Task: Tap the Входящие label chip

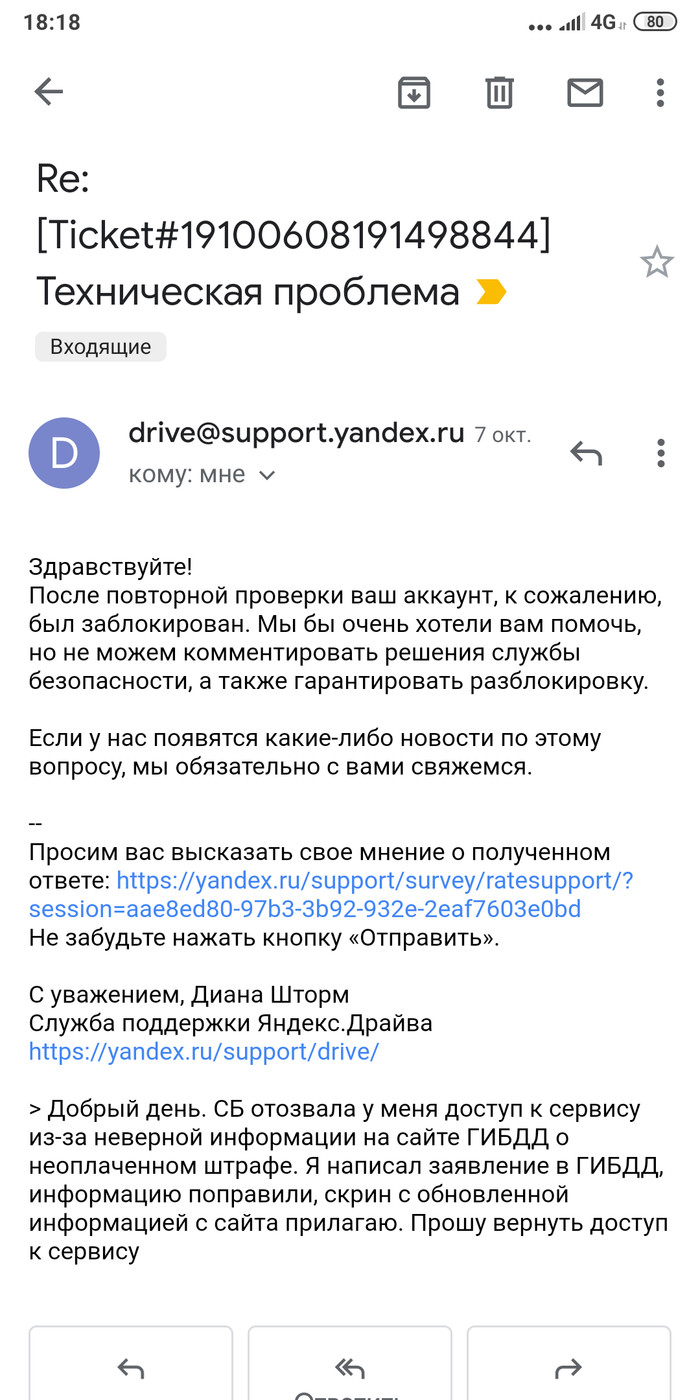Action: point(101,347)
